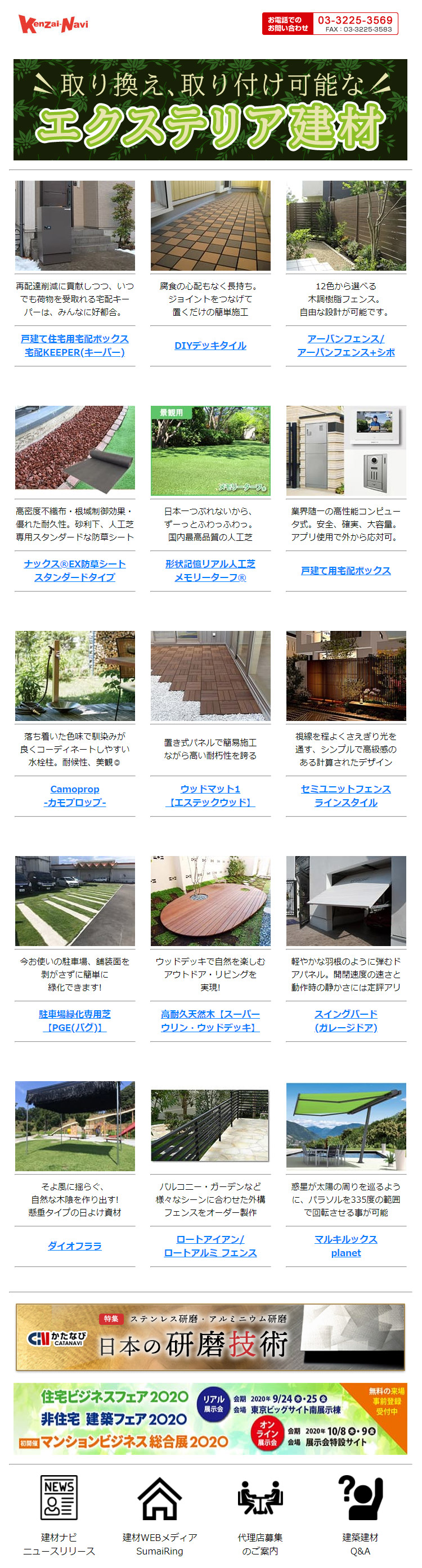Open the 駐車場緑化専用芝【PGE(パグ)】 link
The width and height of the screenshot is (422, 1568).
coord(74,1021)
